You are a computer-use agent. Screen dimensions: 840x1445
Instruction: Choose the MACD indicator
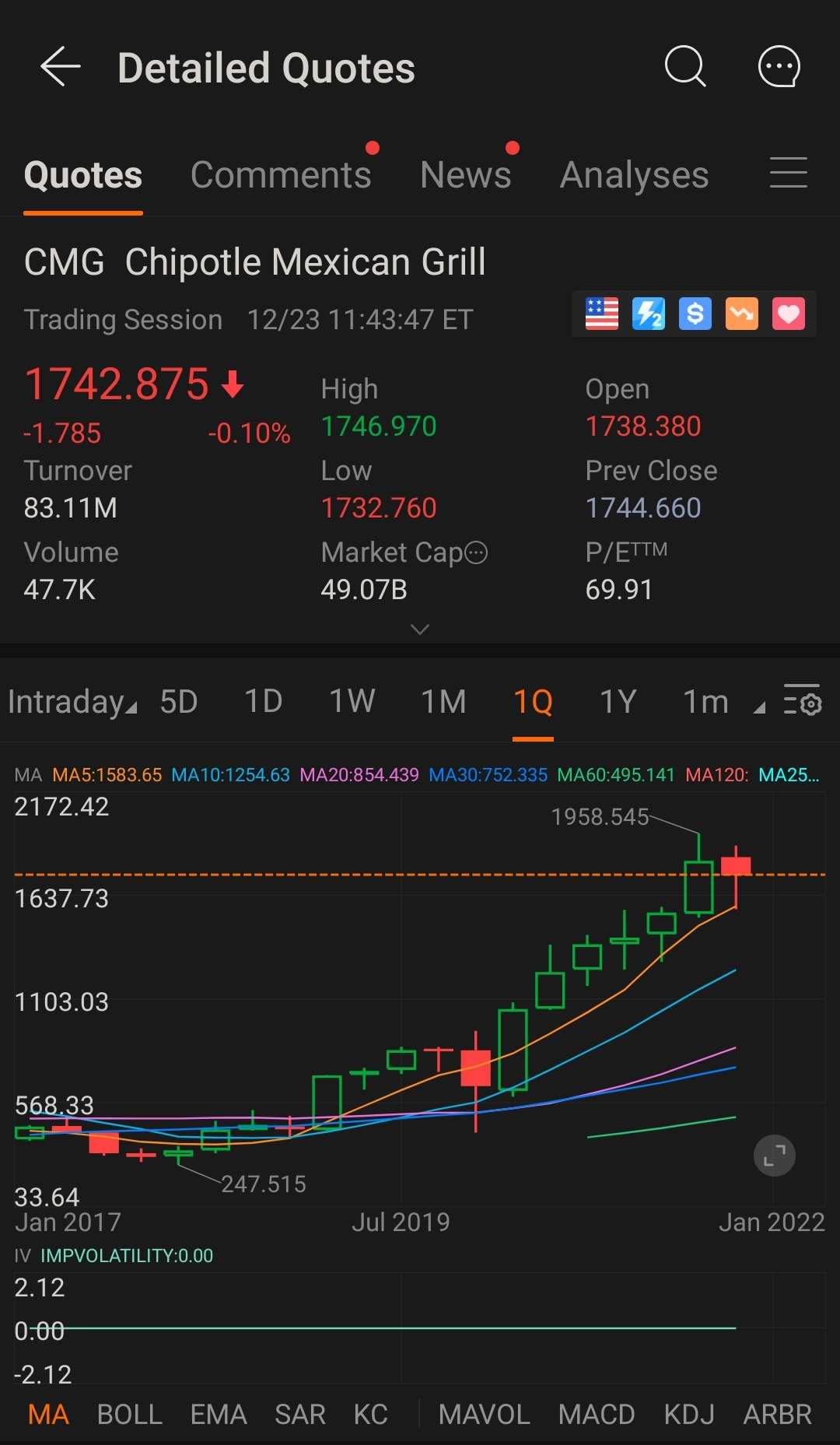(x=597, y=1414)
